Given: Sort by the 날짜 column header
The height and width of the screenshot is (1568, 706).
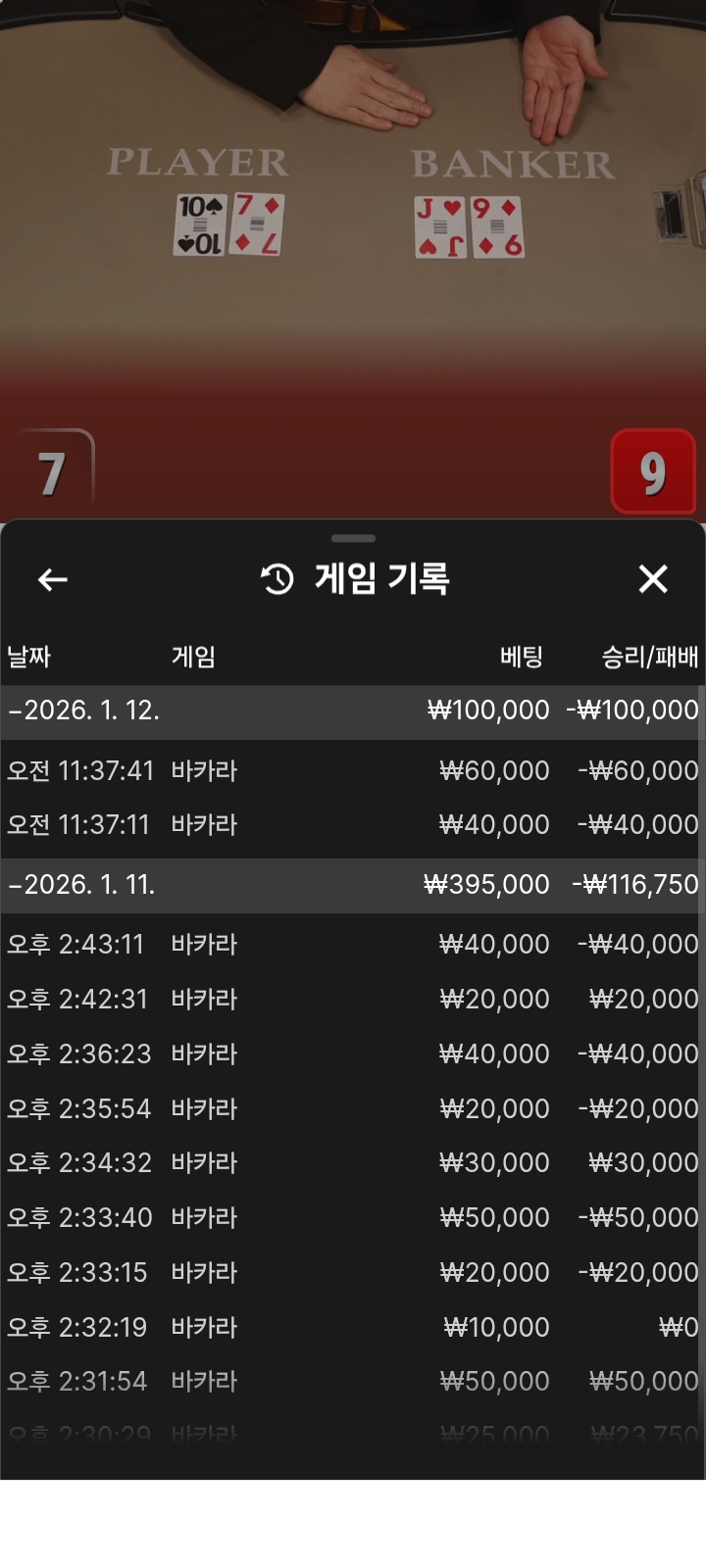Looking at the screenshot, I should tap(31, 657).
